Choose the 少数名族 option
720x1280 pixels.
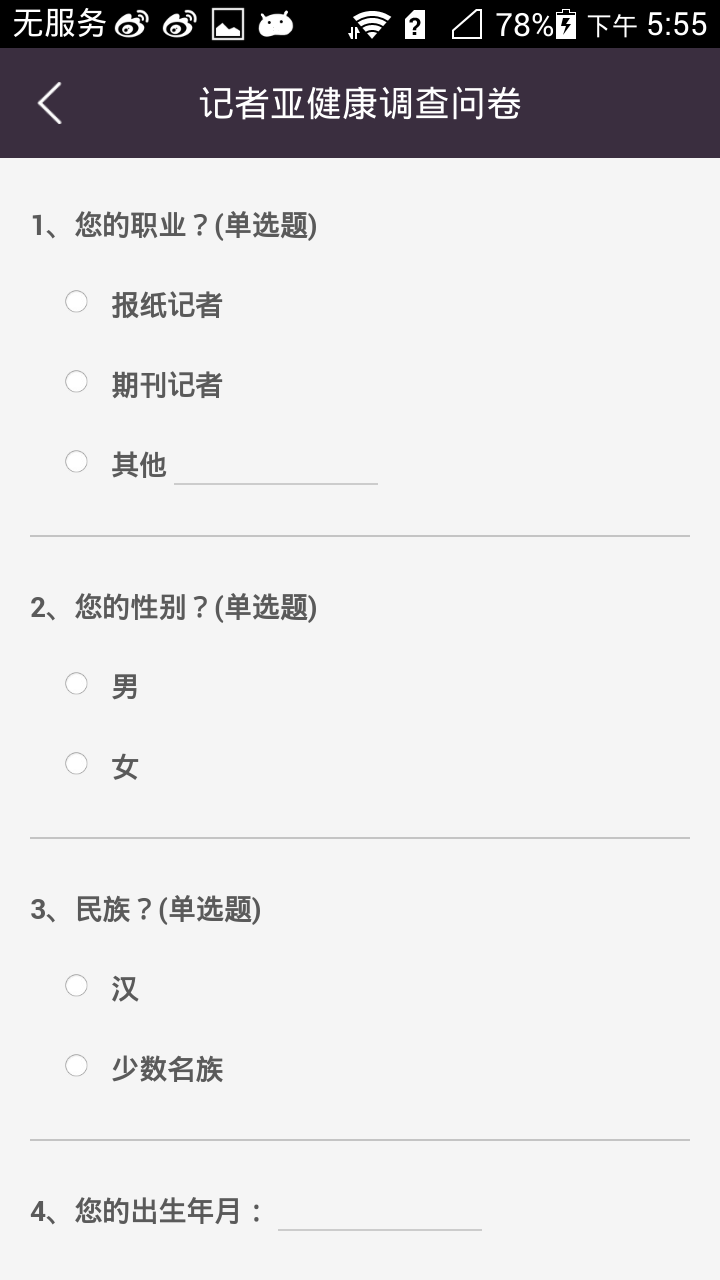tap(77, 1066)
